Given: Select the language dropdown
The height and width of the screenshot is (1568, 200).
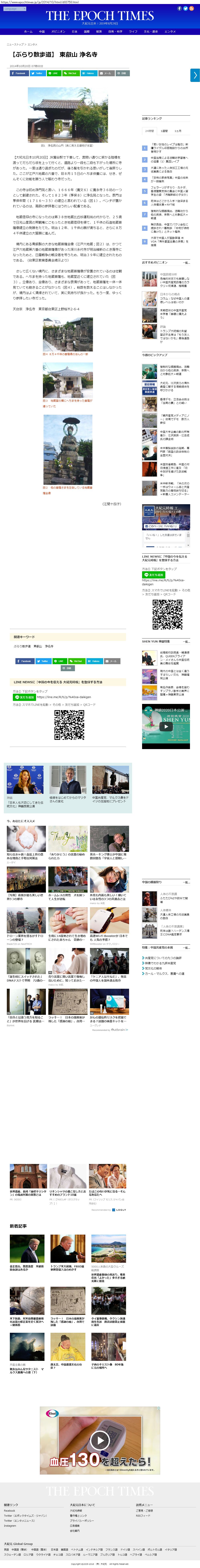Looking at the screenshot, I should (13, 8).
